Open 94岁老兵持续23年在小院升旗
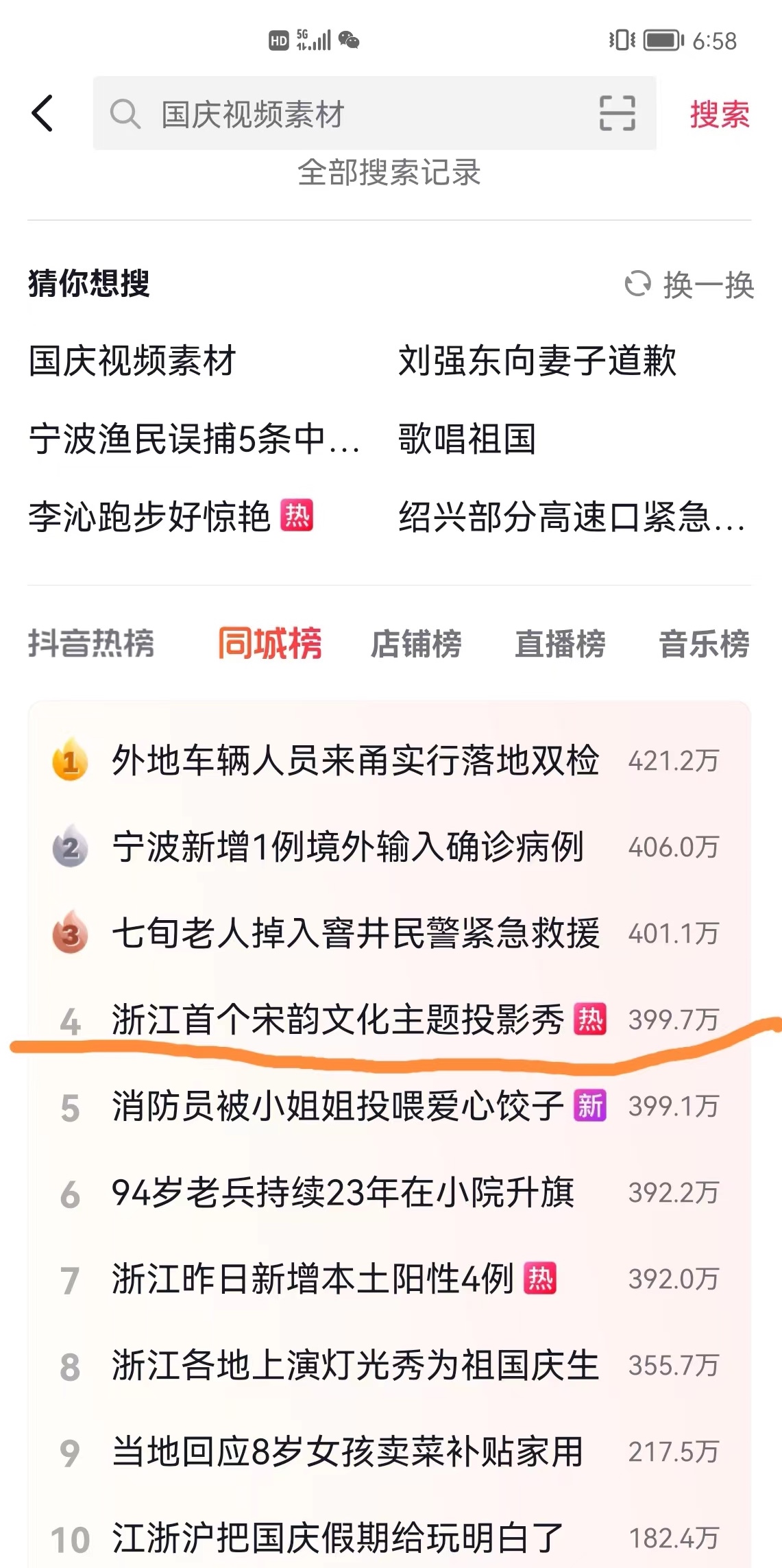The image size is (782, 1568). pyautogui.click(x=343, y=1193)
